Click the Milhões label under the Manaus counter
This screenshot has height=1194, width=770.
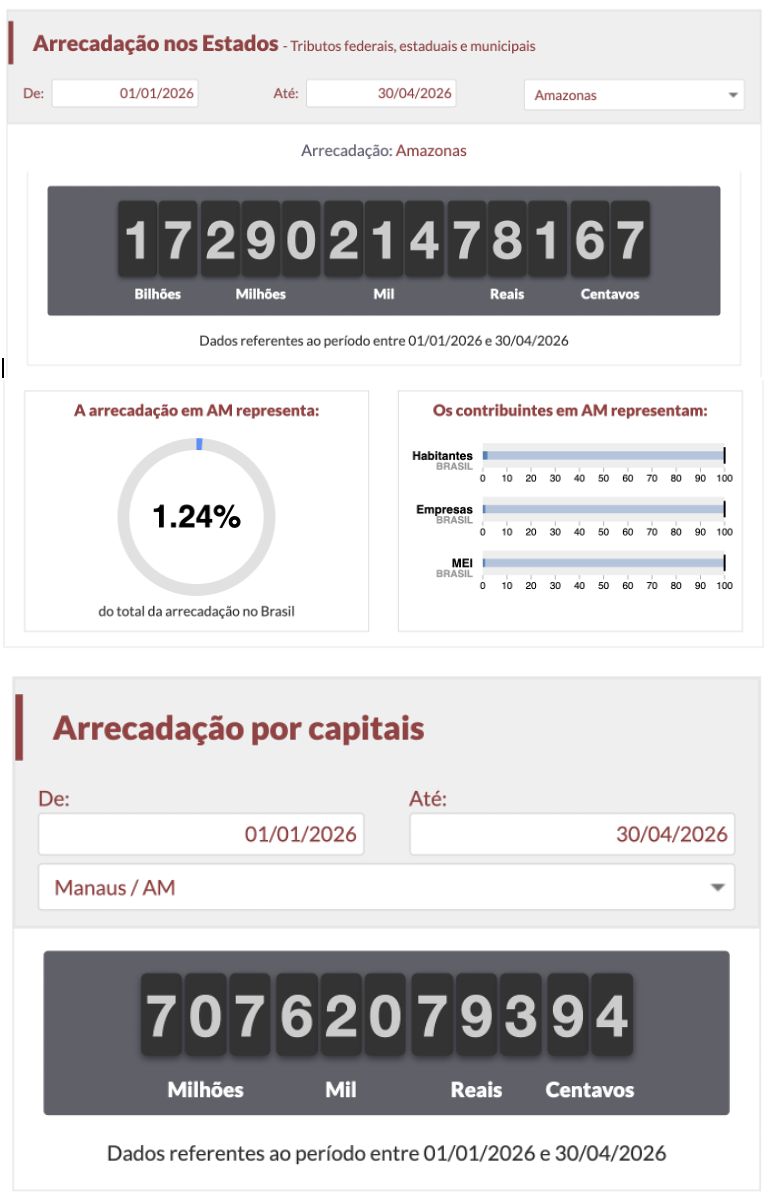pos(206,1091)
